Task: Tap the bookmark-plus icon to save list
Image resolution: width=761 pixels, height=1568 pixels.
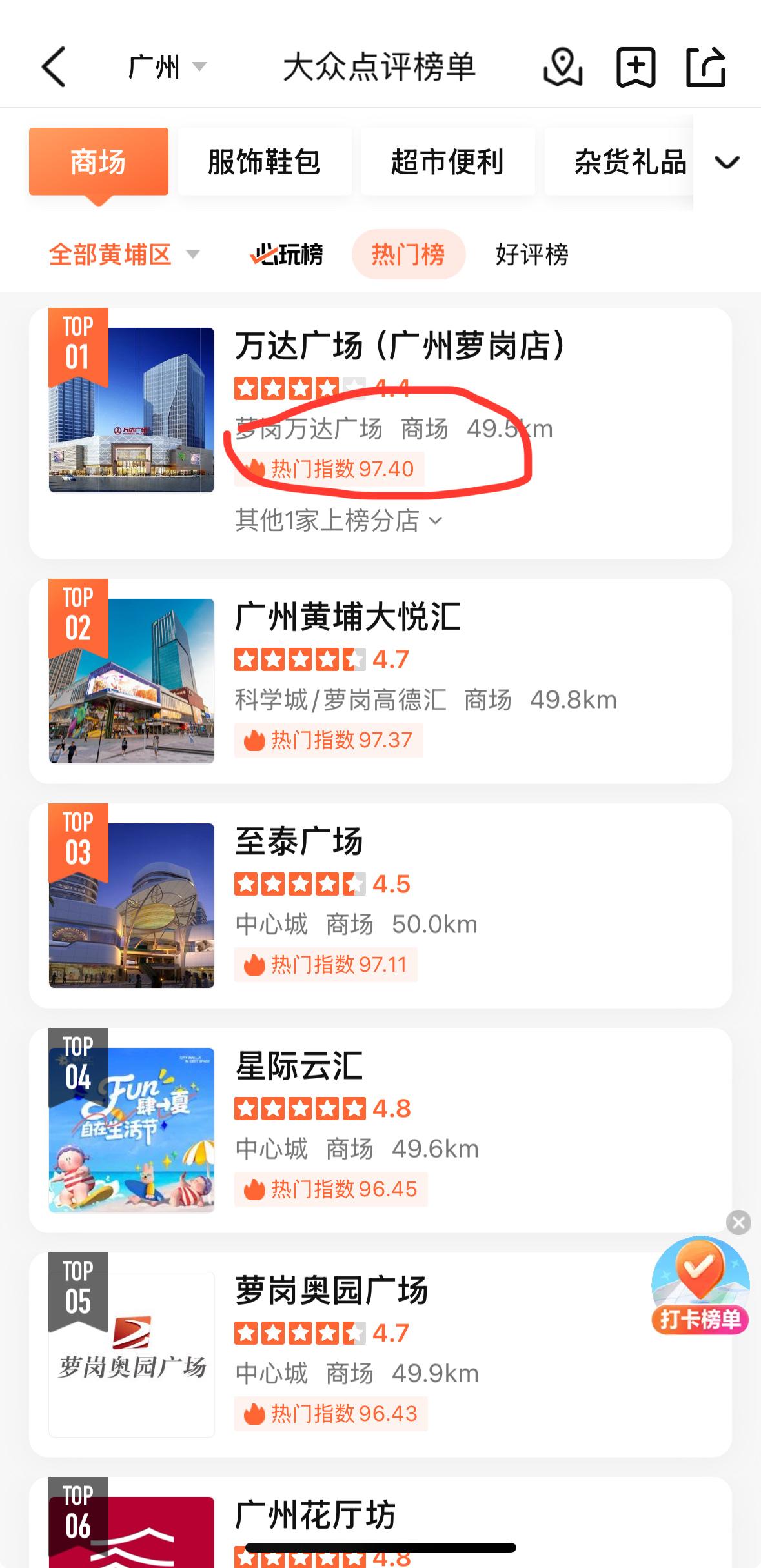Action: (636, 66)
